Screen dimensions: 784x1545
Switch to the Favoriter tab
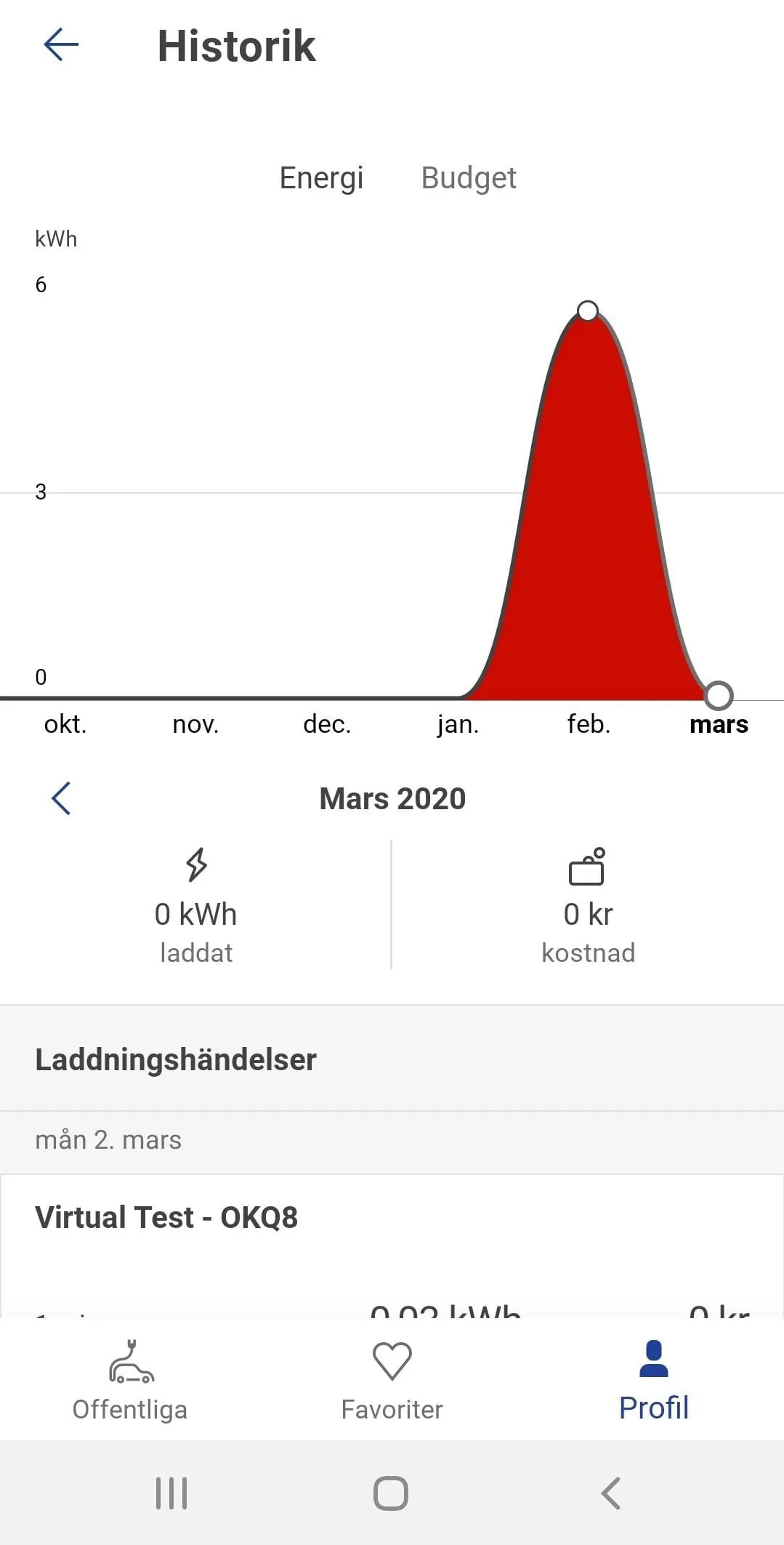(x=392, y=1380)
